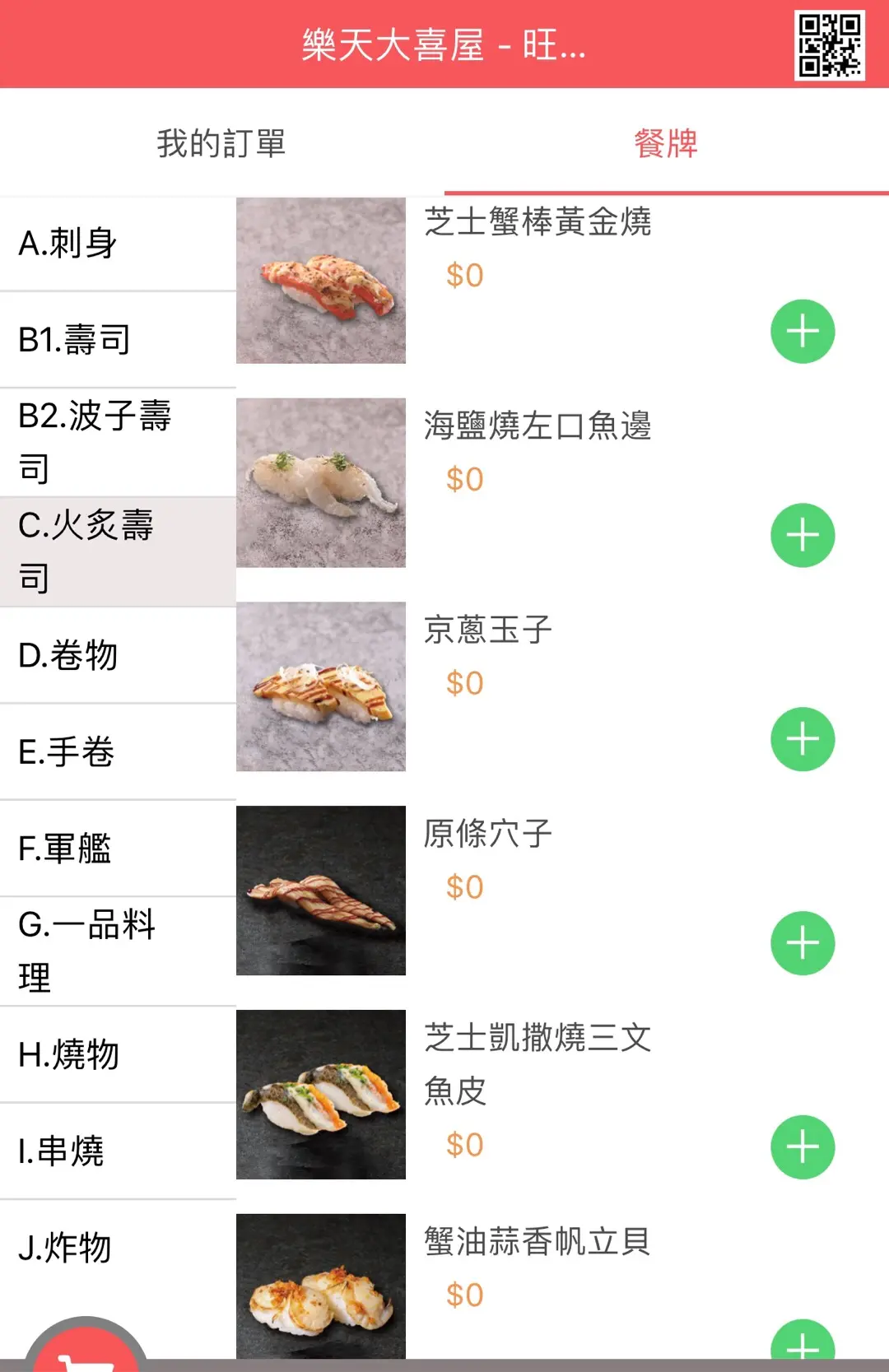Open the QR code icon in header

click(829, 44)
